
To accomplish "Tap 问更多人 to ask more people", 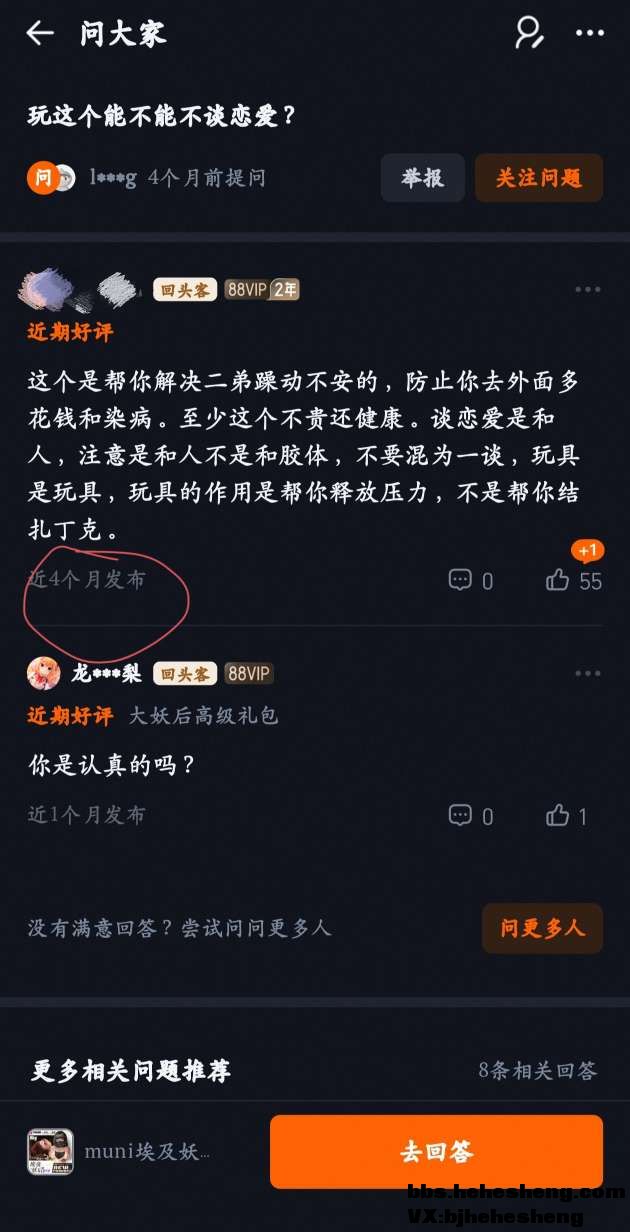I will (x=542, y=928).
